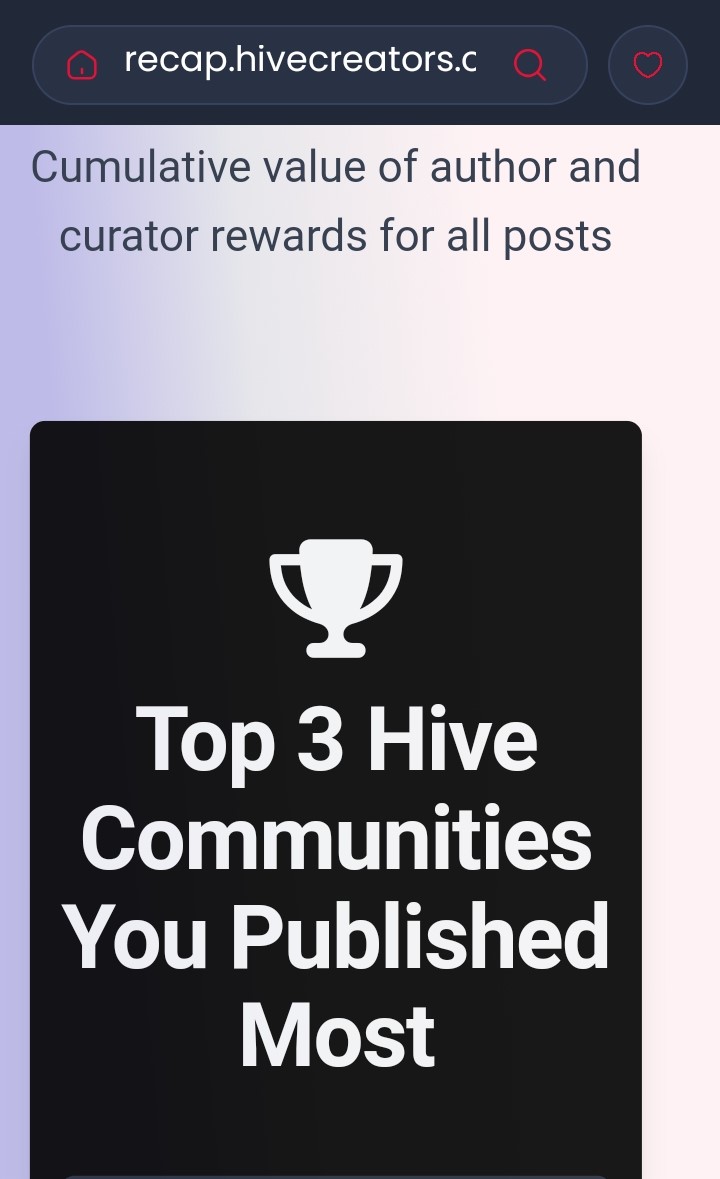Tap the home icon in address bar
Screen dimensions: 720x1179
click(x=81, y=65)
